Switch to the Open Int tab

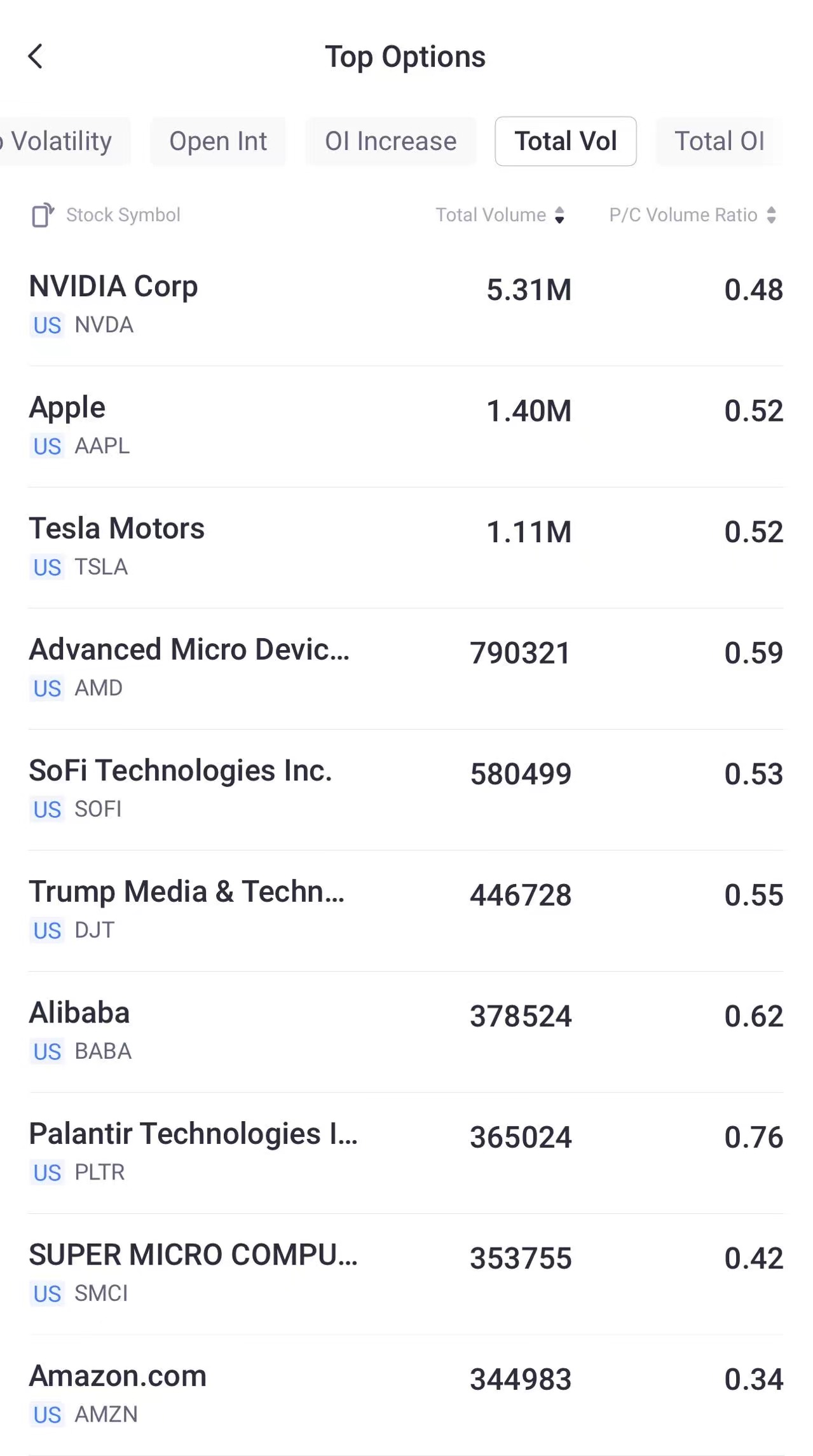218,141
